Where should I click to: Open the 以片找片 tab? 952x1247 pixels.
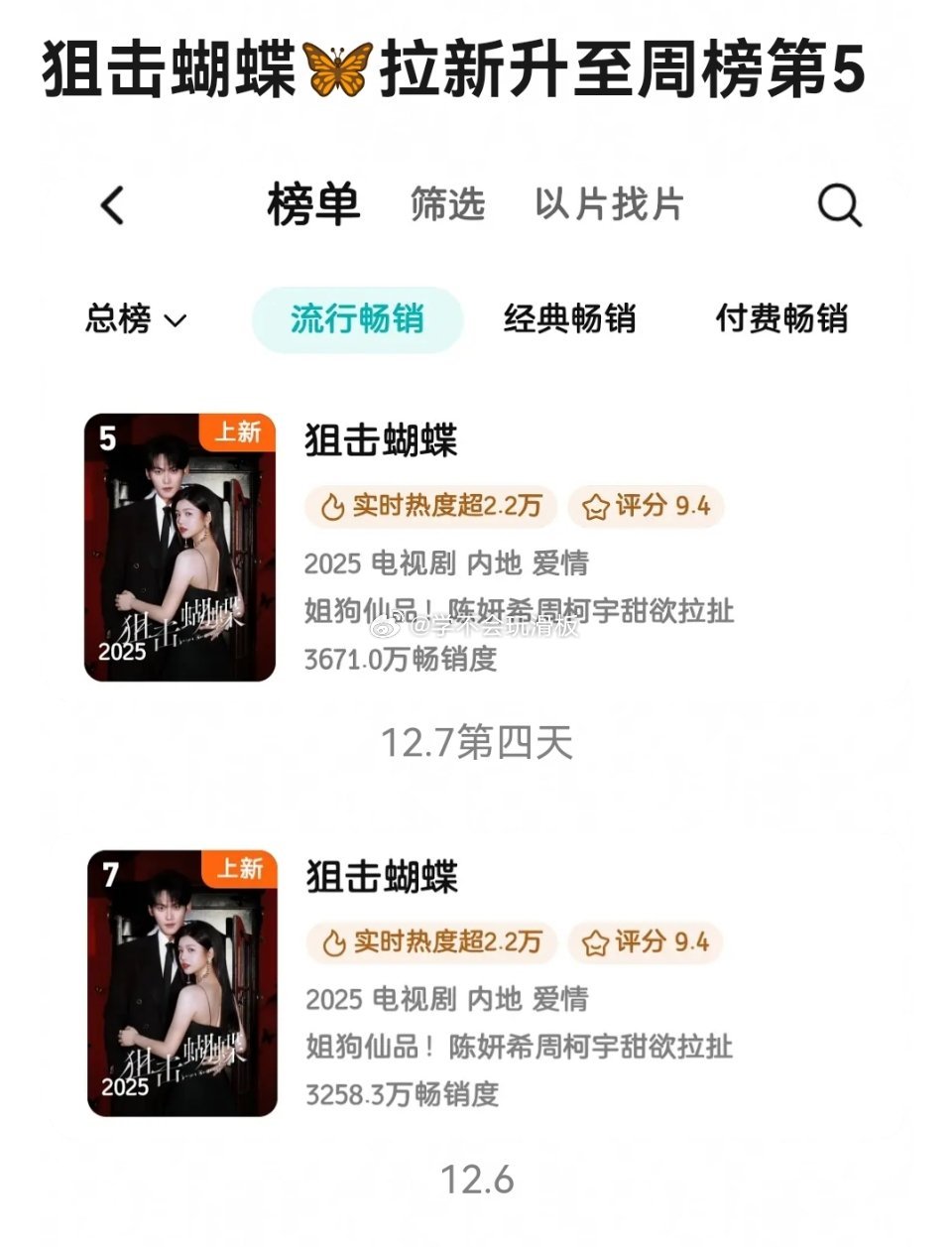tap(606, 205)
